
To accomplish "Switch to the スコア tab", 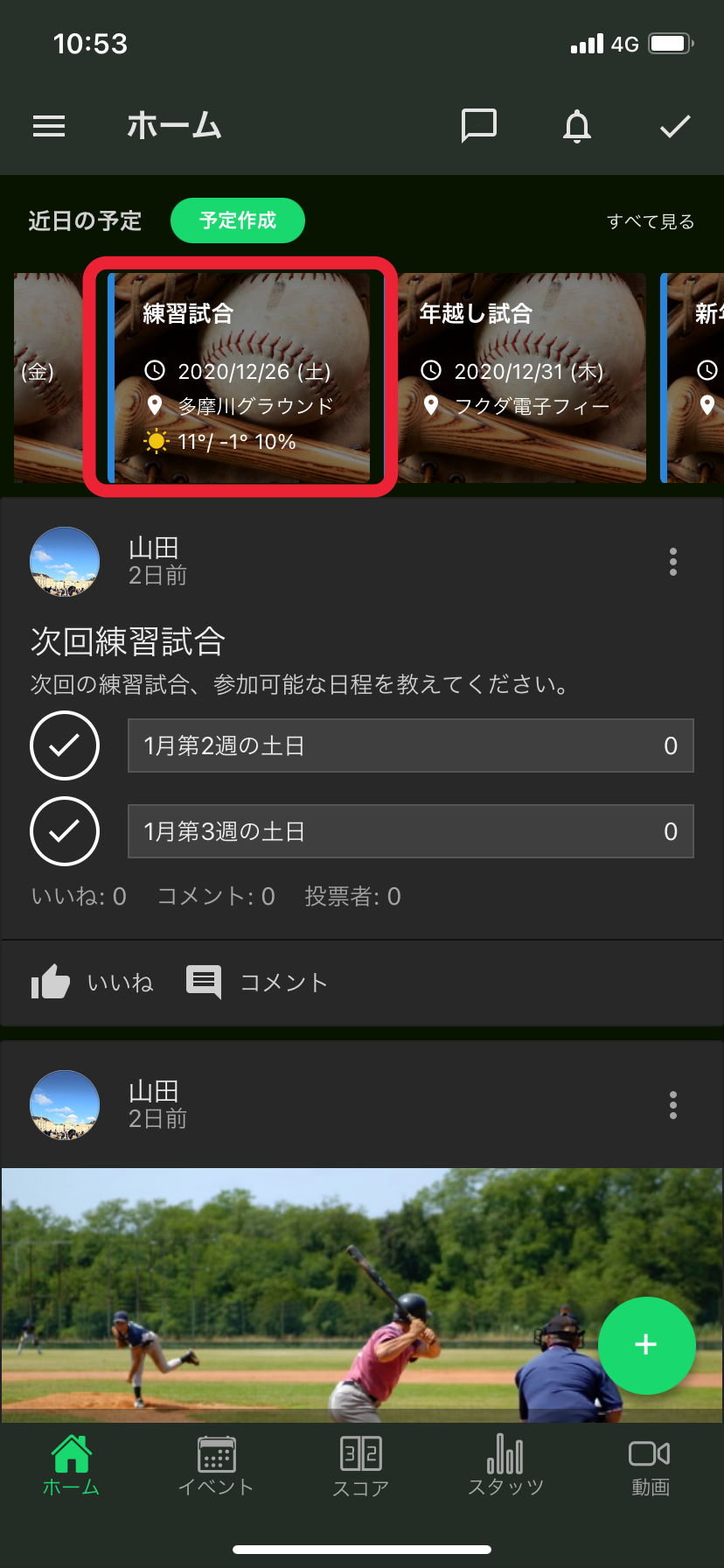I will [x=360, y=1466].
